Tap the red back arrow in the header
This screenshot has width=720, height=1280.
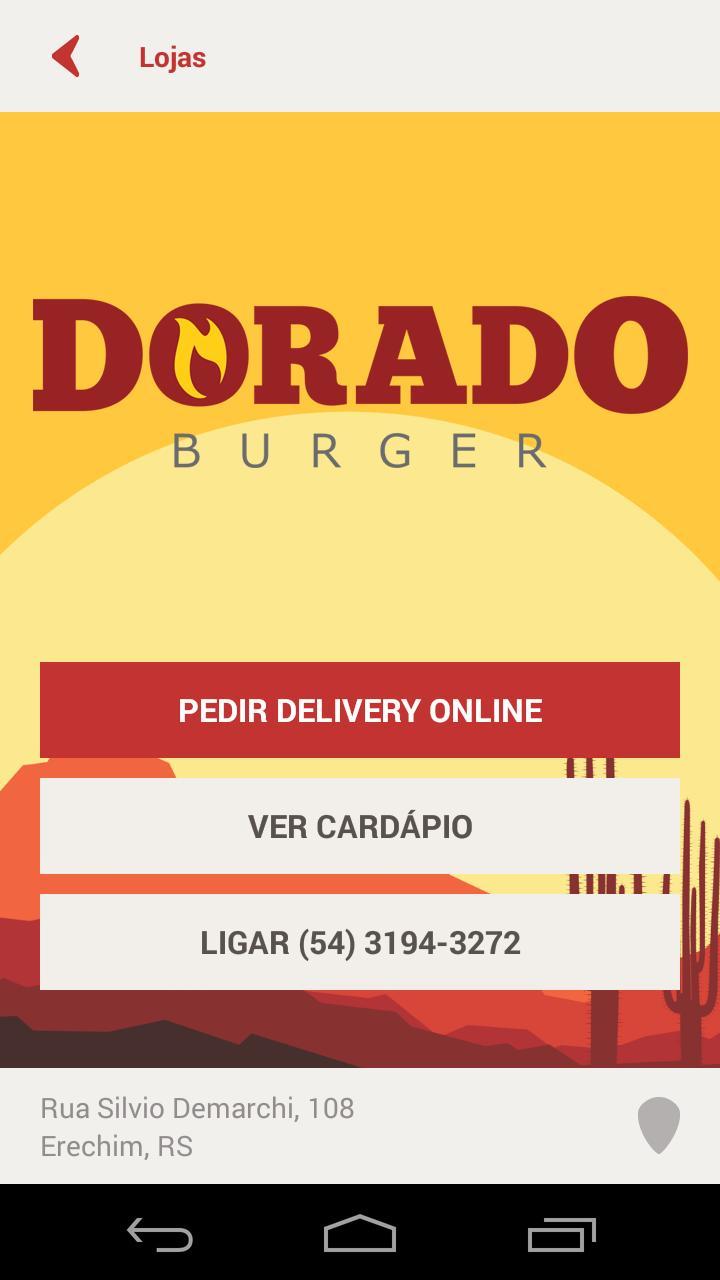click(x=65, y=57)
